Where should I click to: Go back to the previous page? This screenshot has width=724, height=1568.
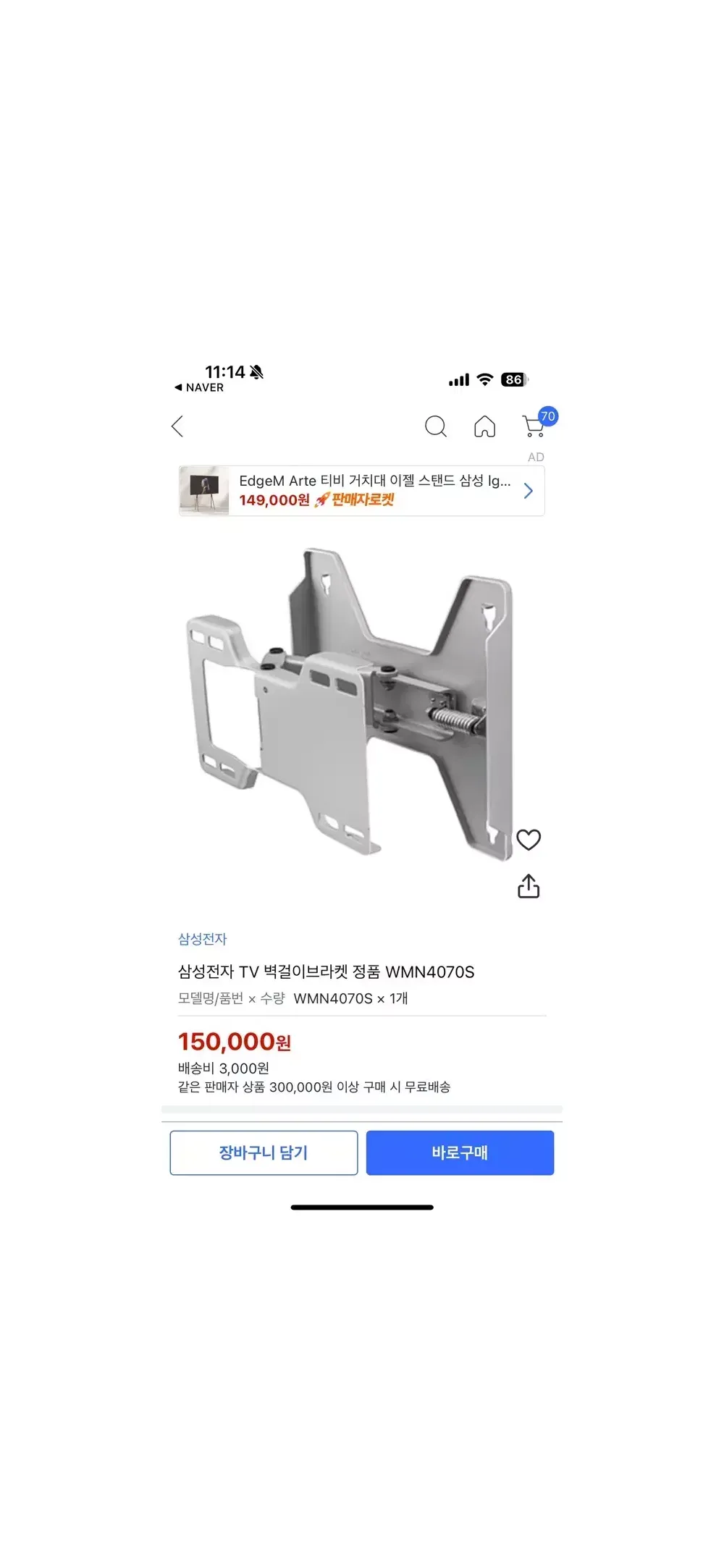coord(177,426)
